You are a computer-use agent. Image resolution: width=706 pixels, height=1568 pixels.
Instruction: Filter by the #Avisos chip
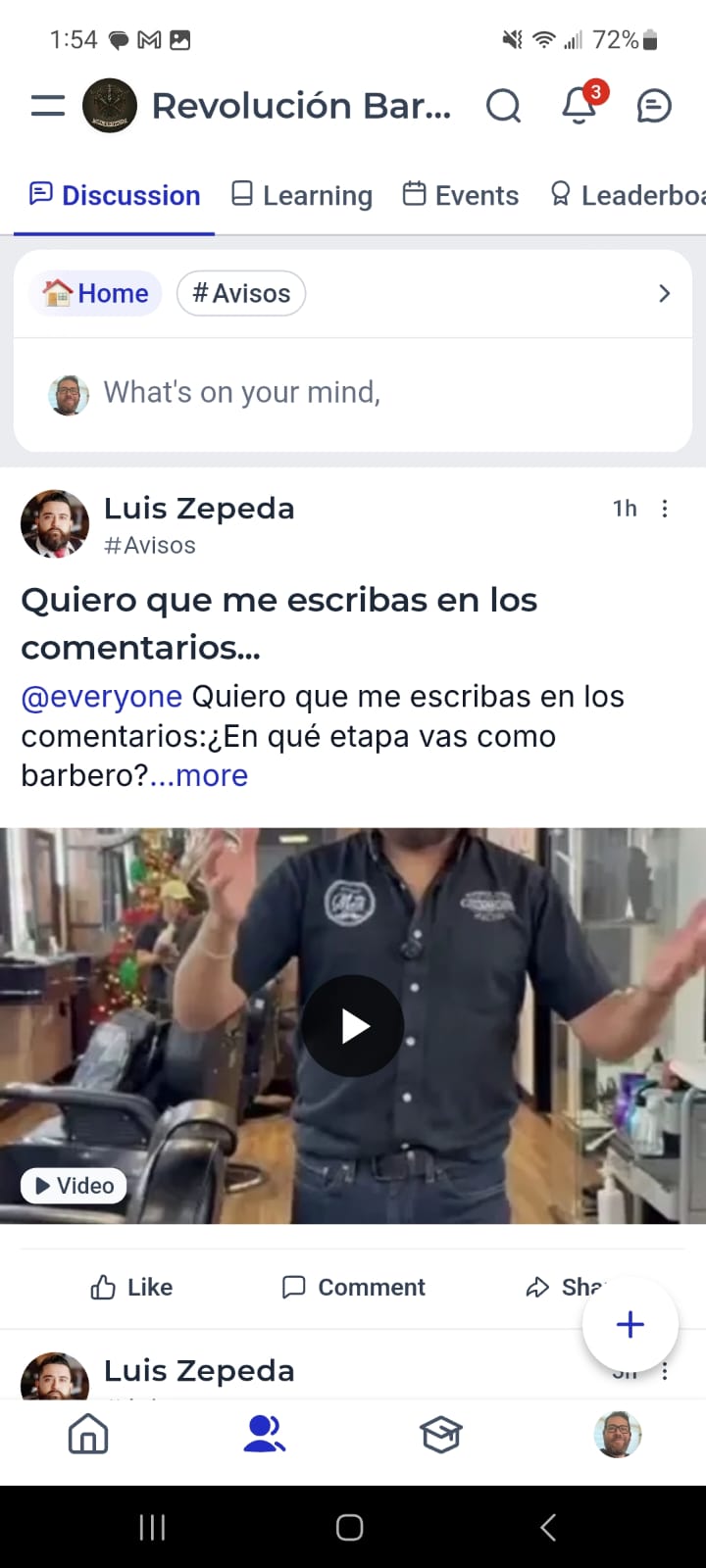(241, 293)
